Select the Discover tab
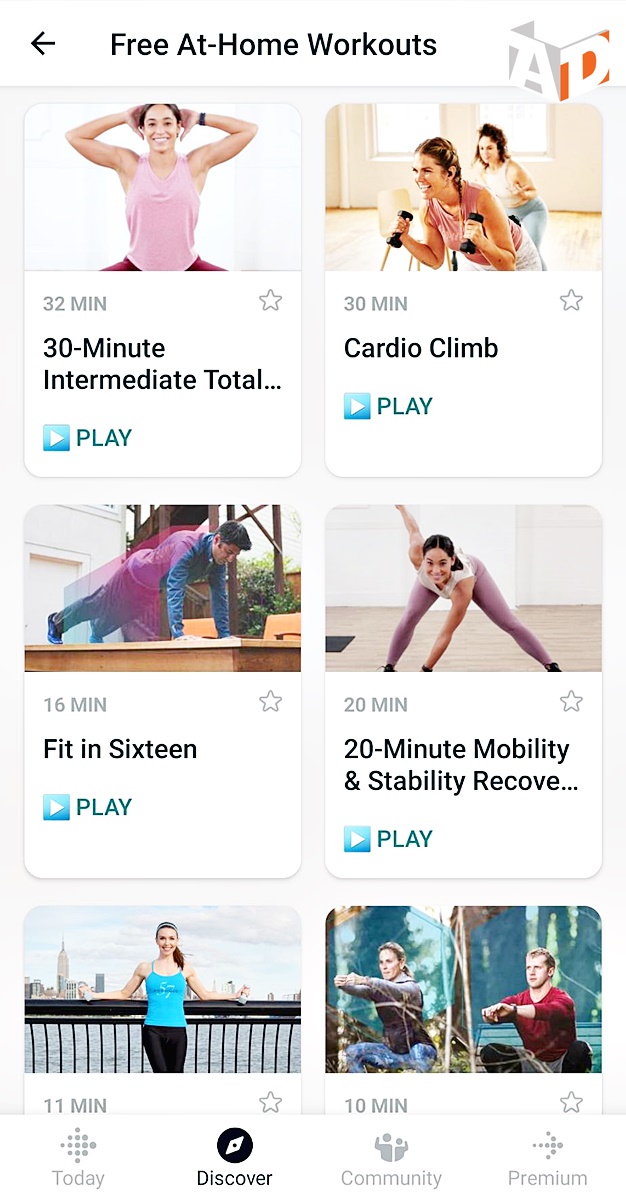The height and width of the screenshot is (1200, 626). [x=234, y=1158]
